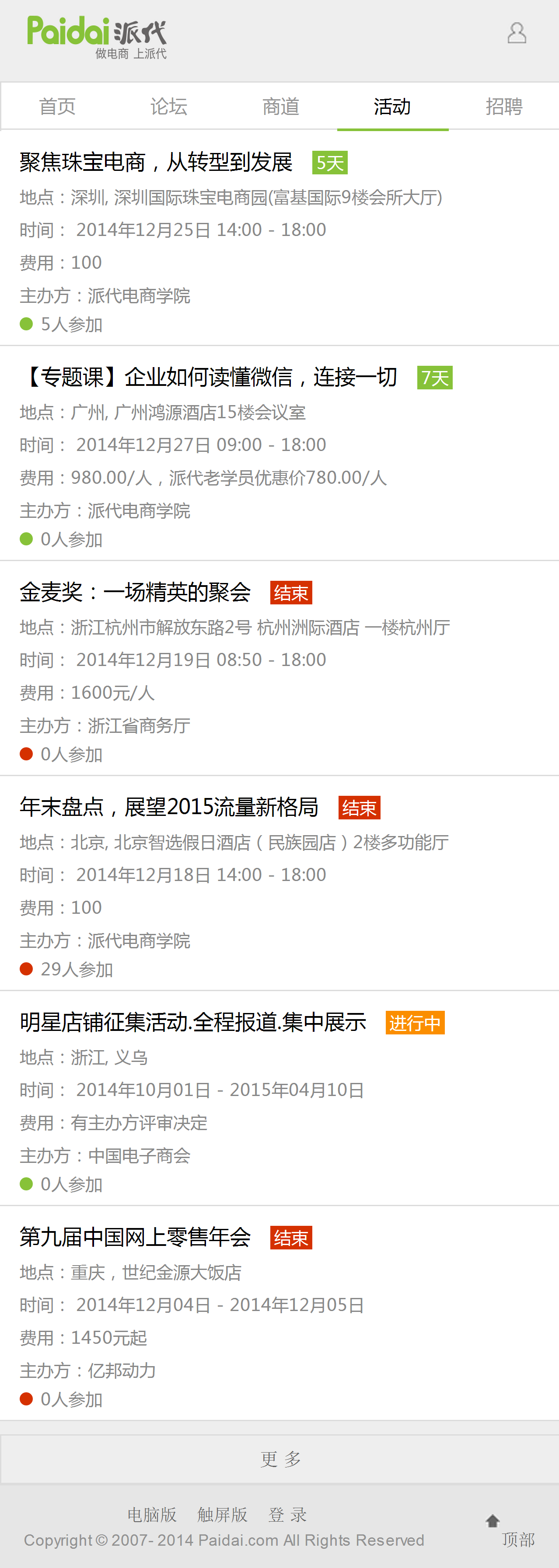Switch to the 首页 tab
Image resolution: width=559 pixels, height=1568 pixels.
57,107
